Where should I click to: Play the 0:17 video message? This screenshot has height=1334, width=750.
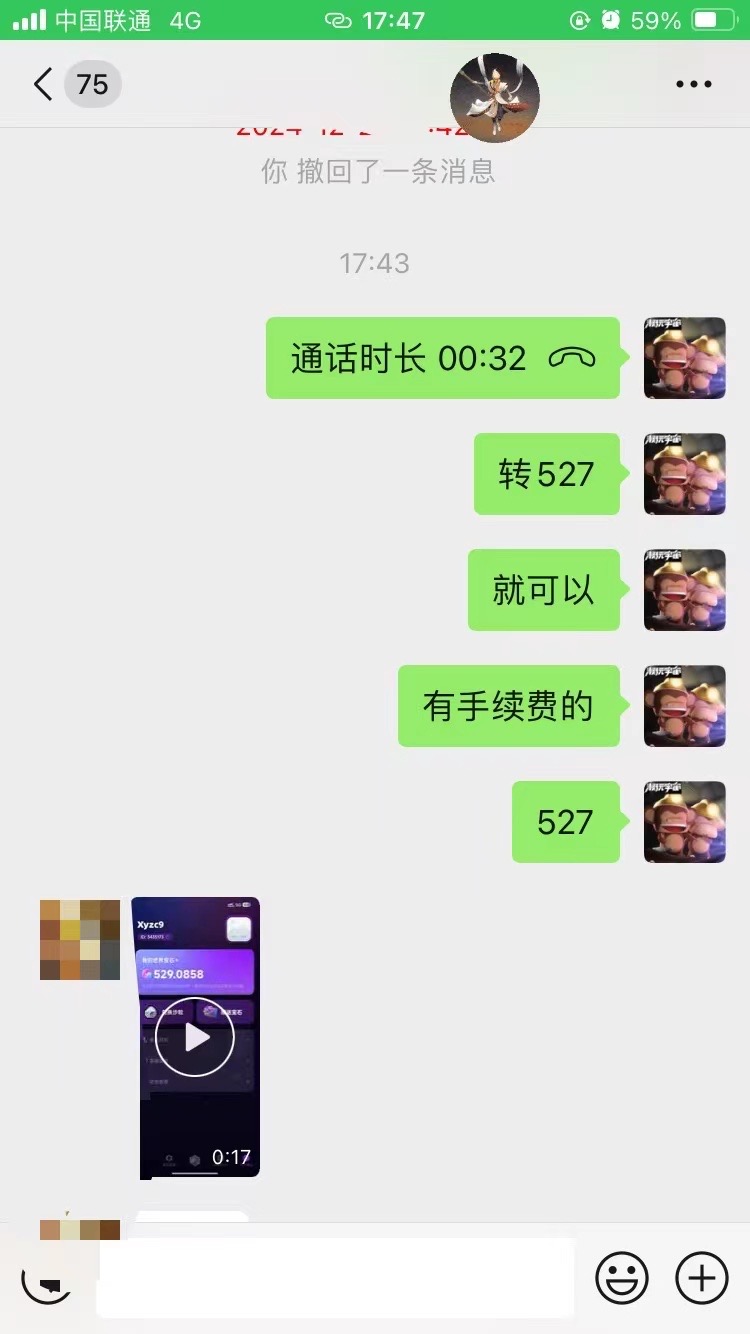(196, 1037)
